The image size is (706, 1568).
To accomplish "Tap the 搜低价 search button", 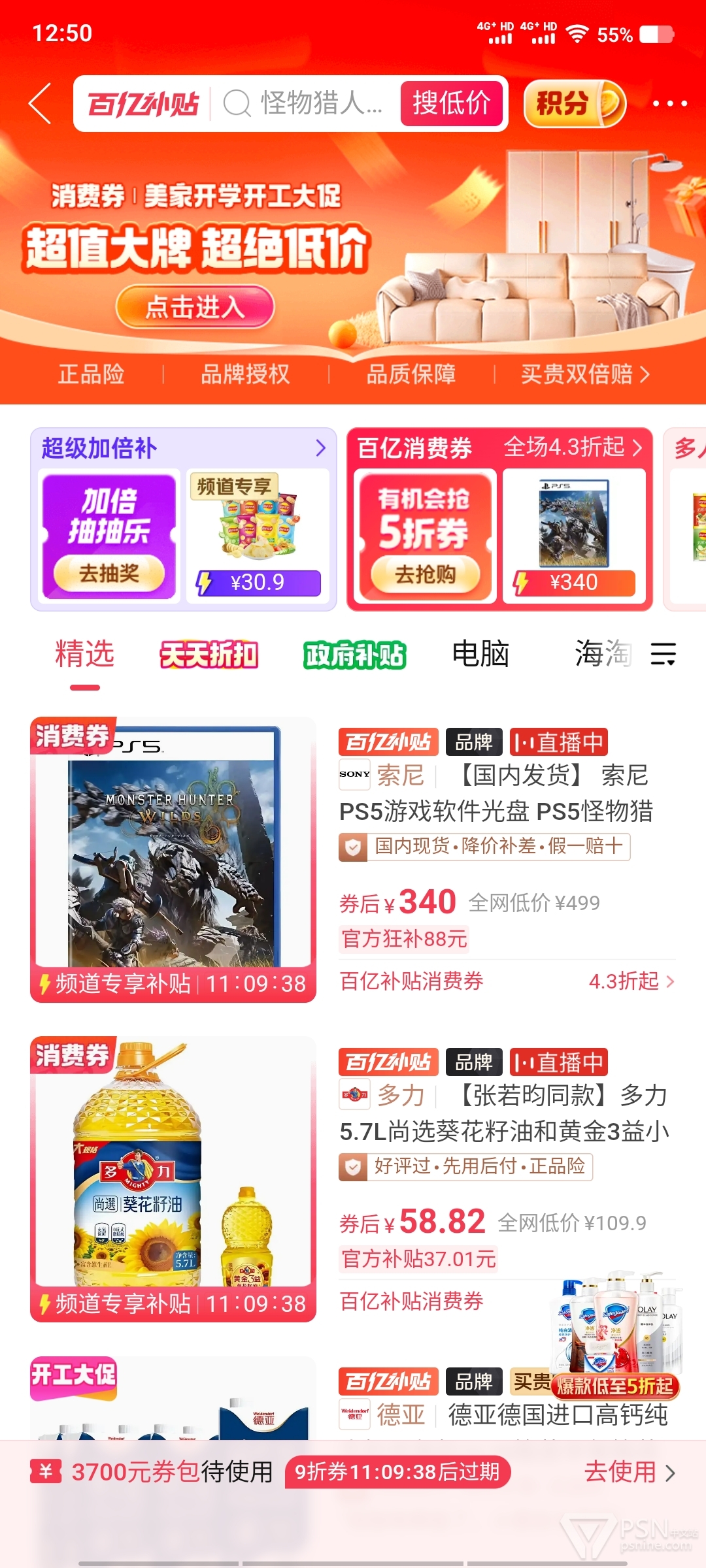I will click(x=452, y=103).
